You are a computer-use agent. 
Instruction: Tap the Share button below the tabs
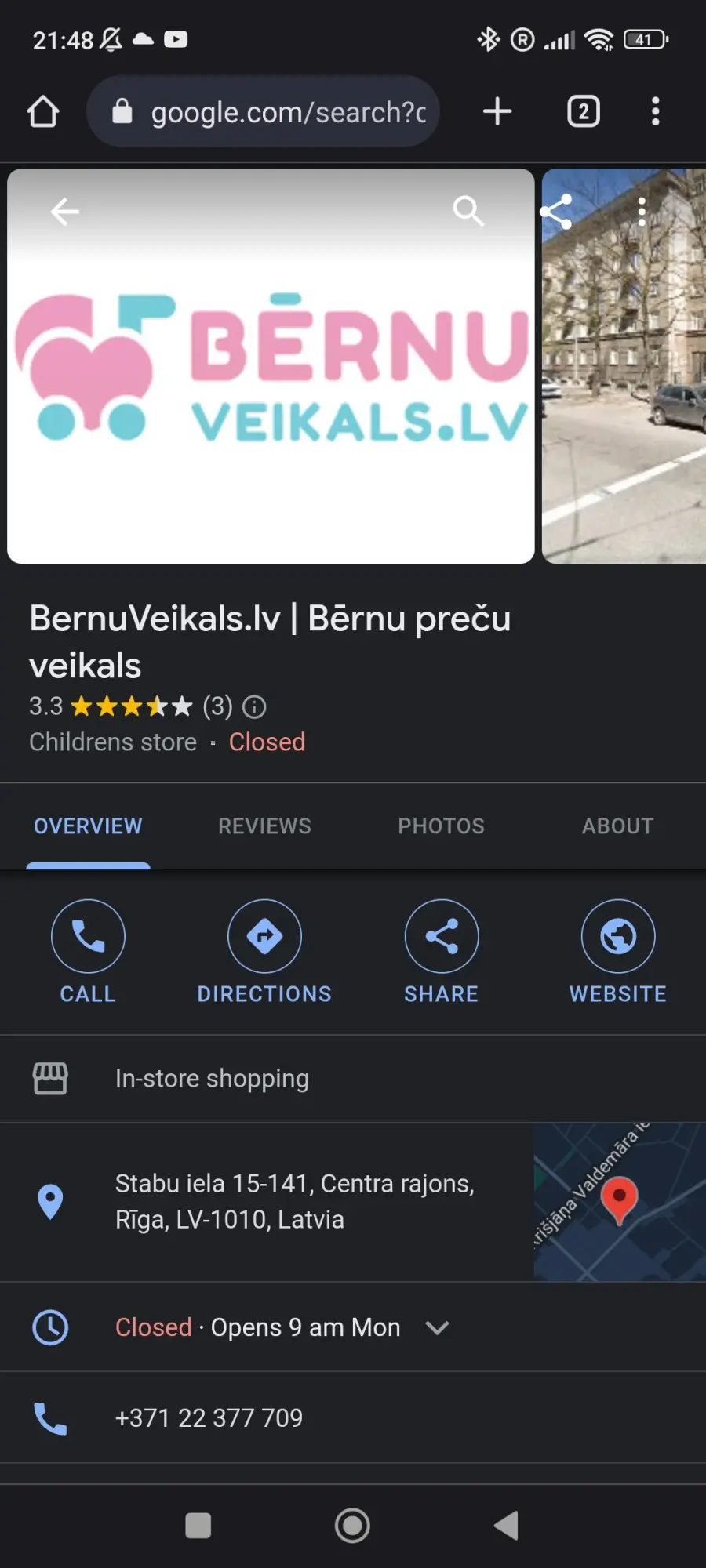click(441, 951)
